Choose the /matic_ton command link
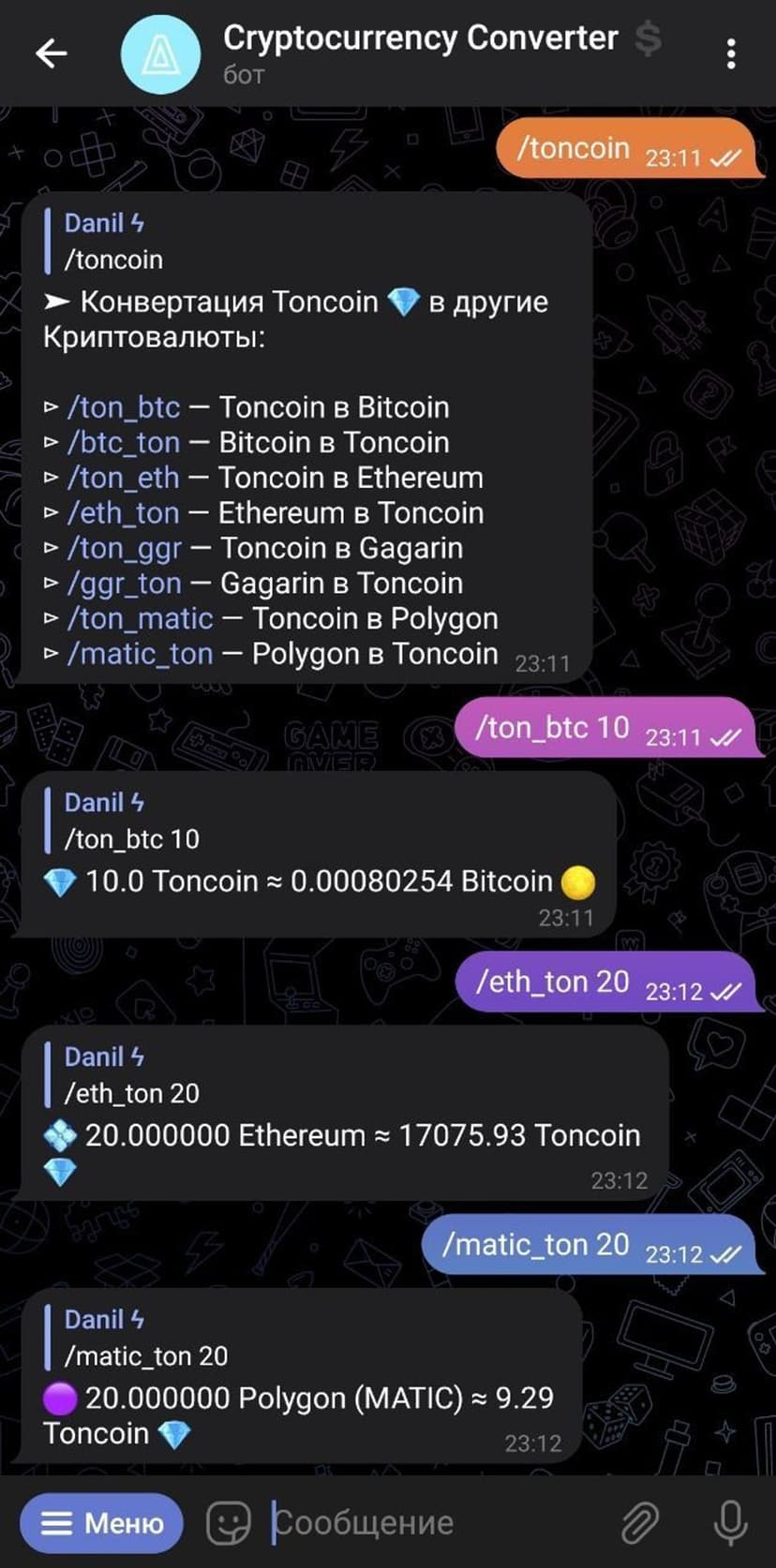776x1568 pixels. pos(141,654)
